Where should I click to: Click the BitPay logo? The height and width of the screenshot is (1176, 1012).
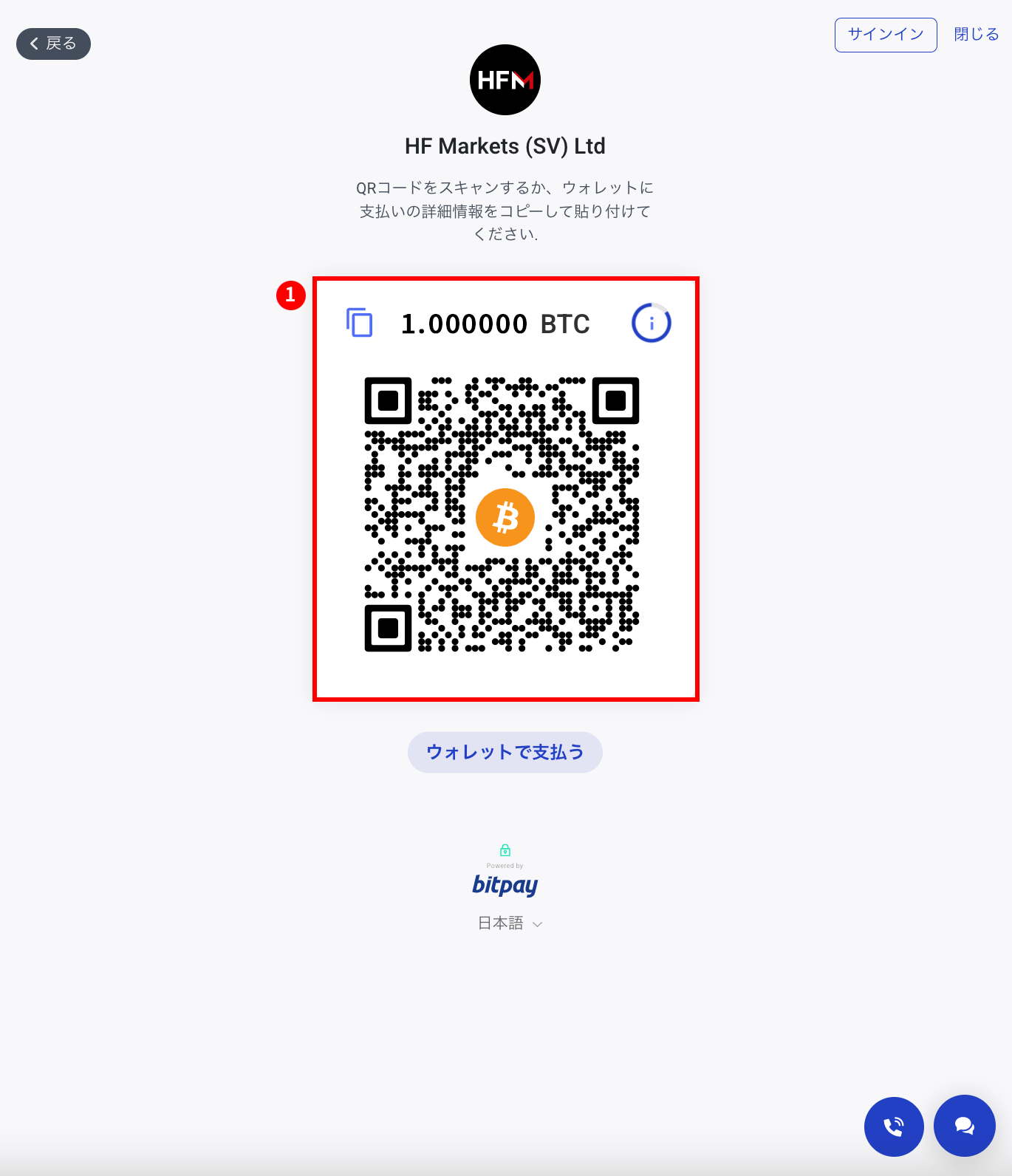(x=505, y=886)
